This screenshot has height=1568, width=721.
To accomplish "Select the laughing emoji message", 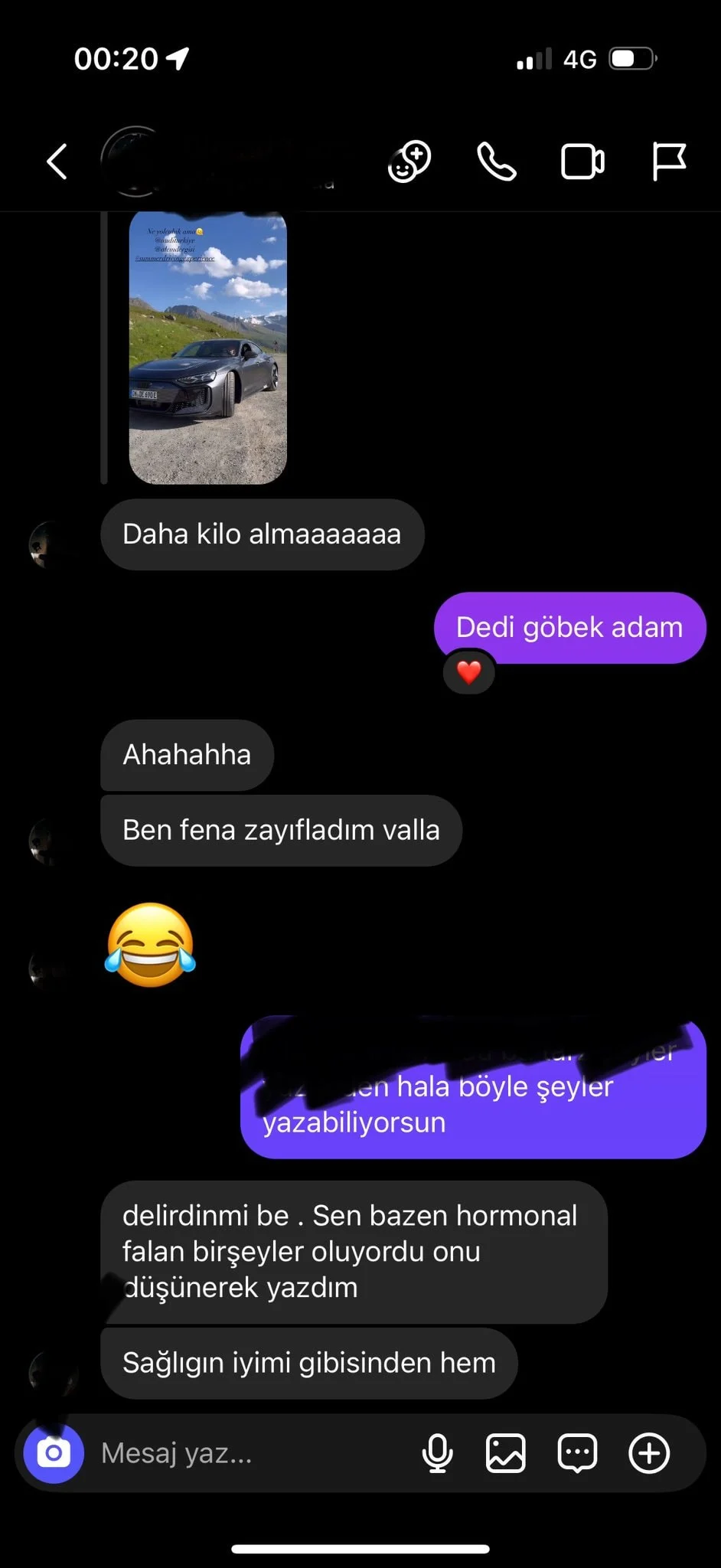I will pos(150,949).
